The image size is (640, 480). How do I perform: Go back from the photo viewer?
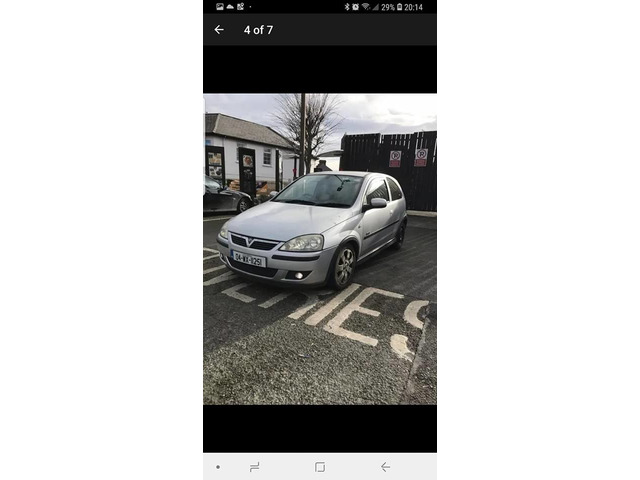(219, 30)
